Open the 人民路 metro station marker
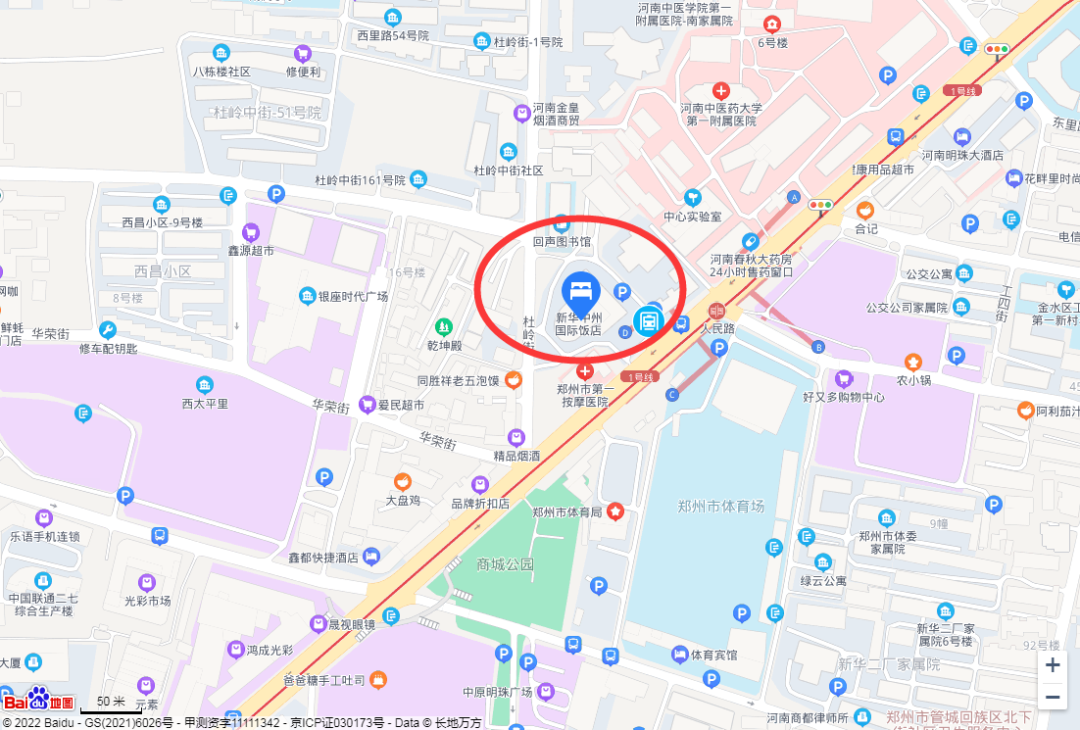 coord(648,321)
